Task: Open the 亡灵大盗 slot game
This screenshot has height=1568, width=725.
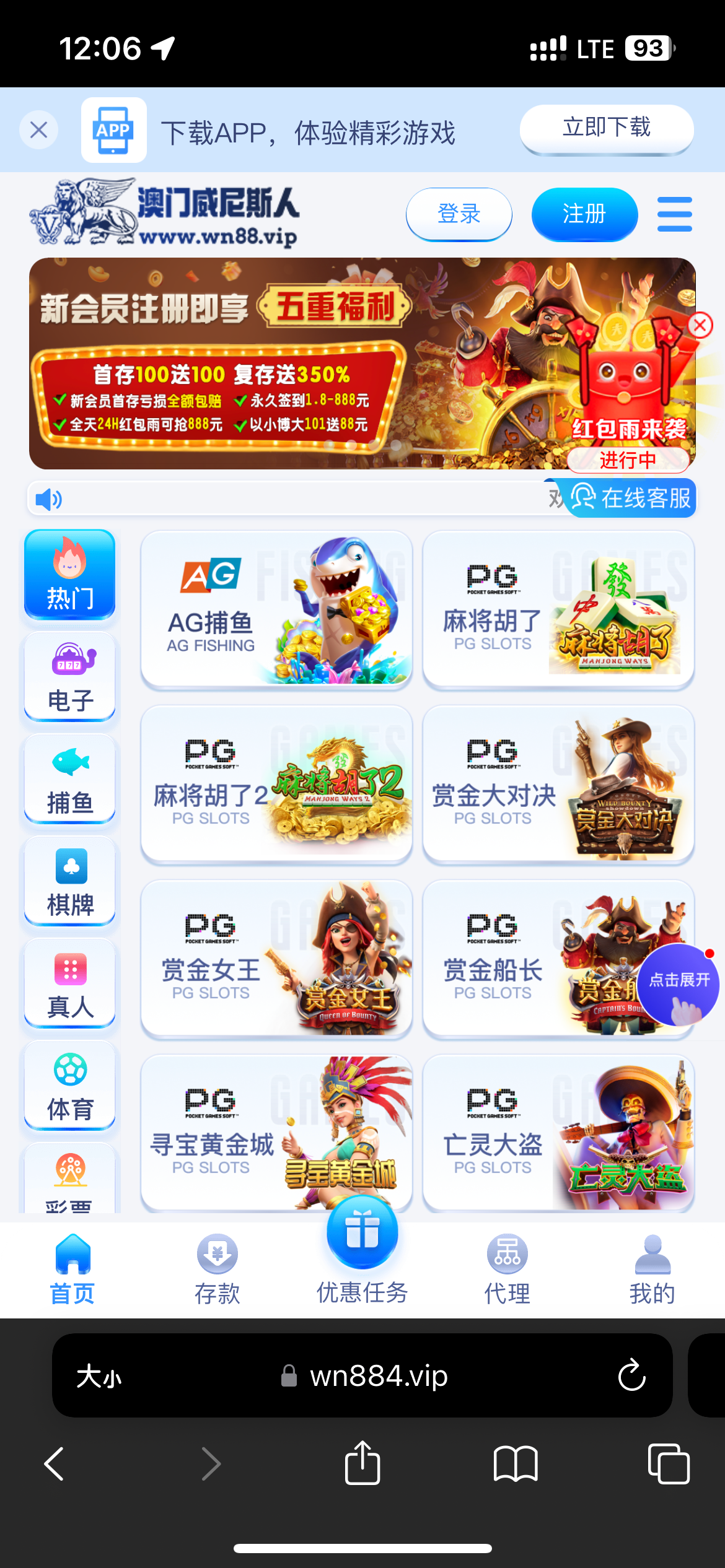Action: [558, 1133]
